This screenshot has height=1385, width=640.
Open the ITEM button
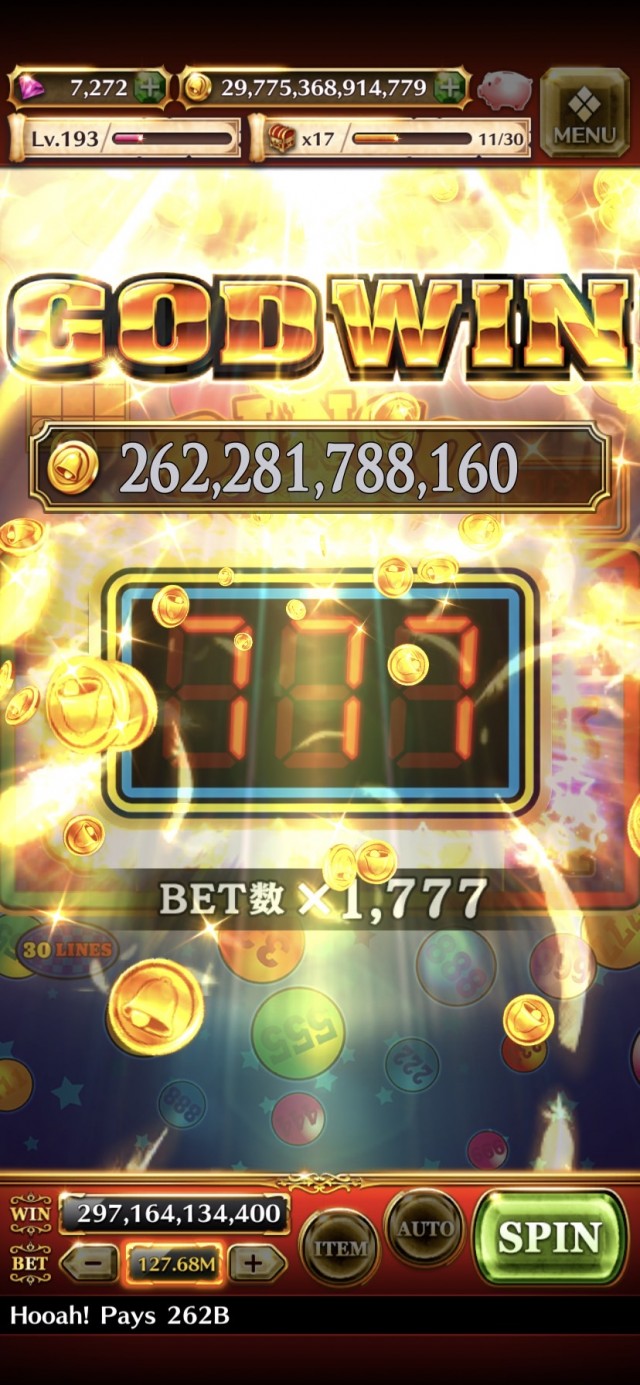(339, 1247)
